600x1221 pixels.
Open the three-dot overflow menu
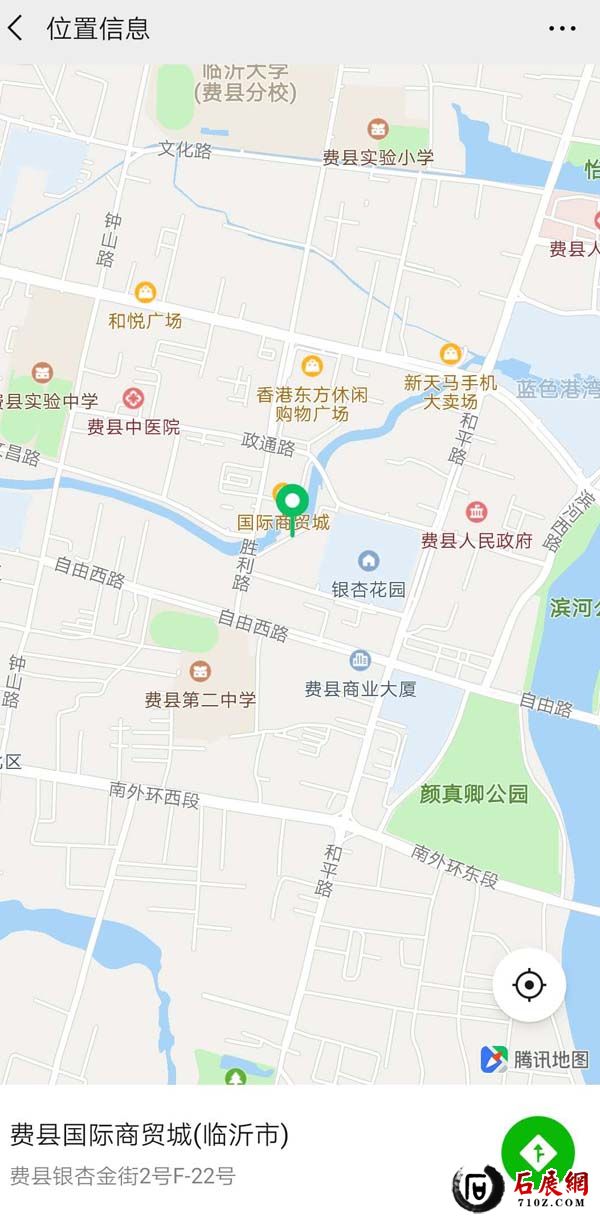[x=562, y=28]
